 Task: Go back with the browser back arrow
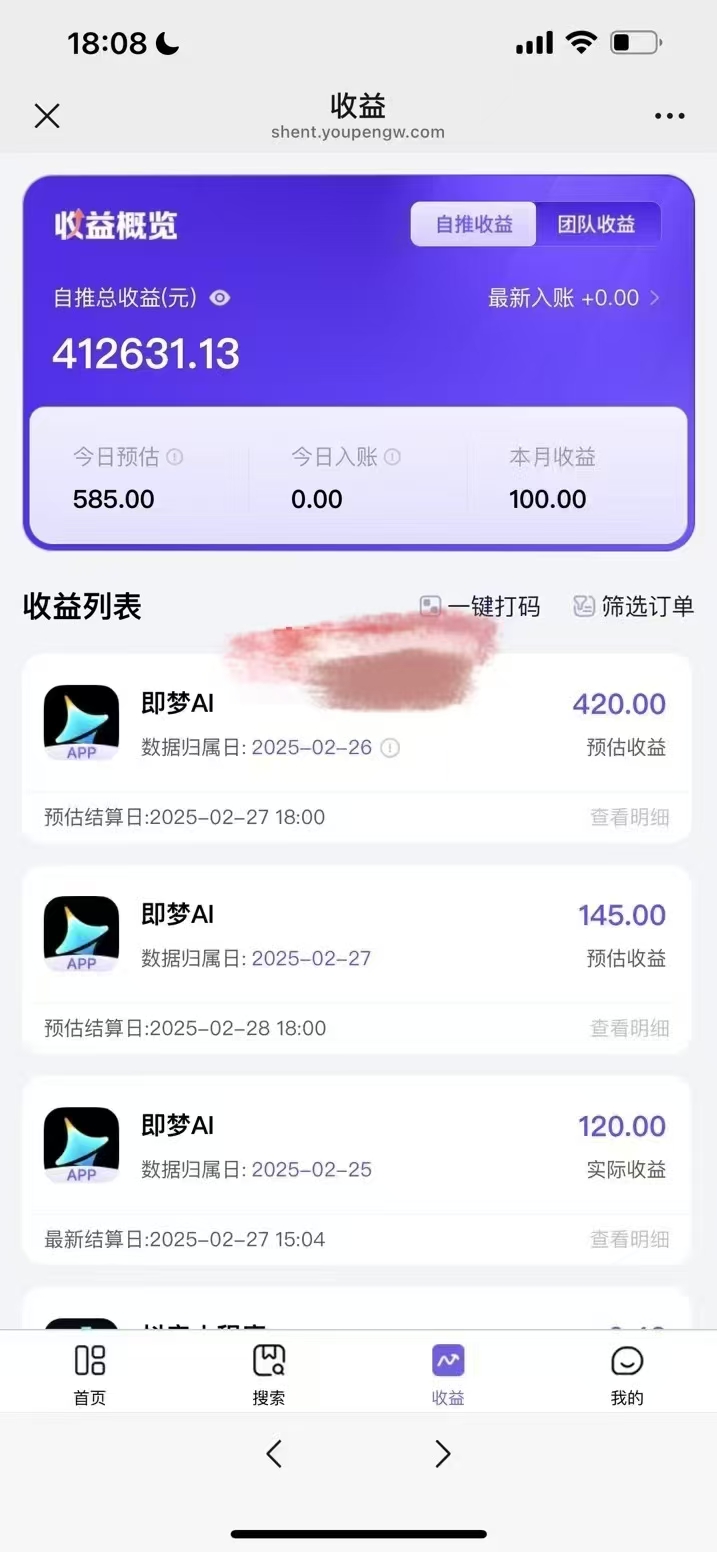point(274,1453)
